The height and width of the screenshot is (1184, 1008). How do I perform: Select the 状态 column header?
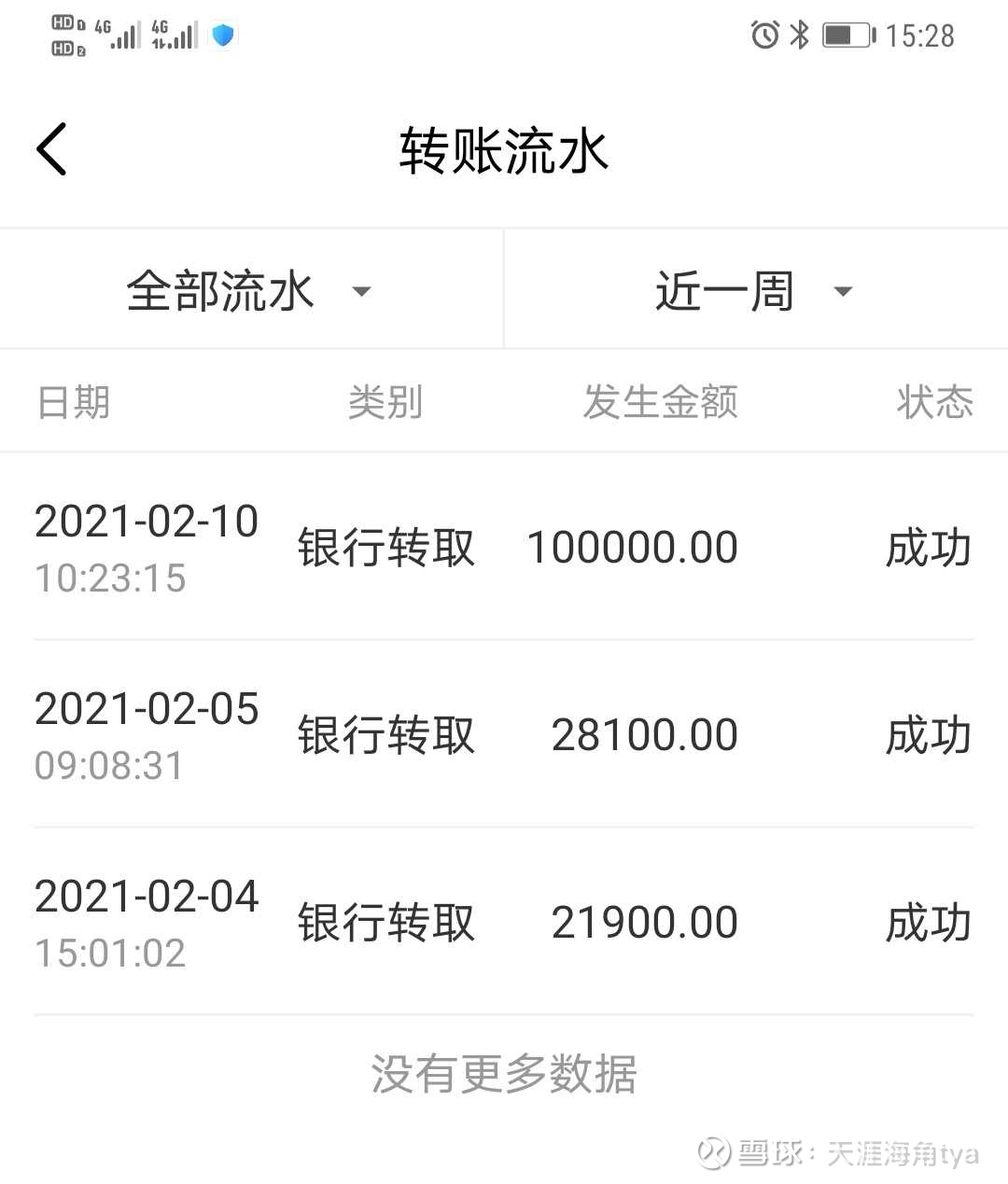tap(933, 402)
